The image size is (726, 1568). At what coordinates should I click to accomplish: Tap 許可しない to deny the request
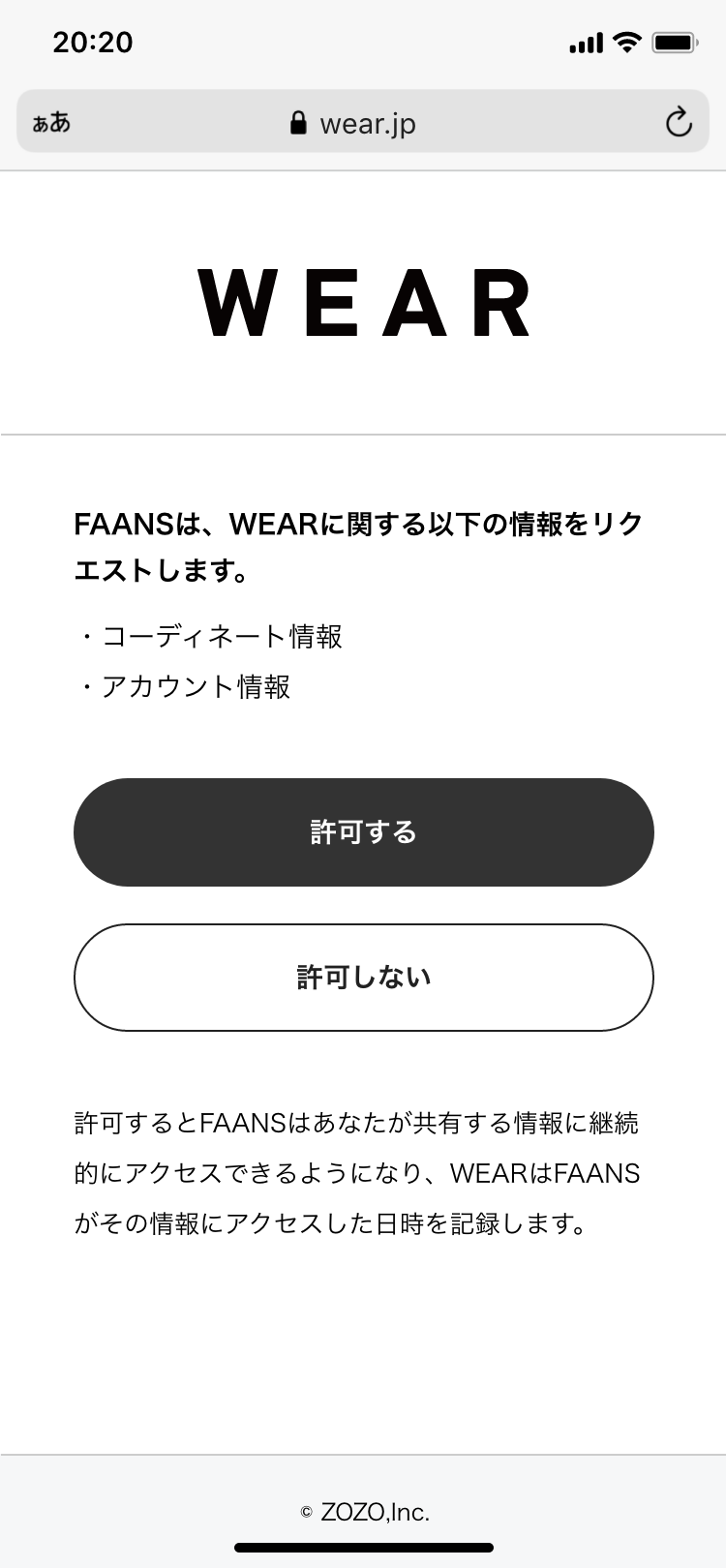pos(363,978)
